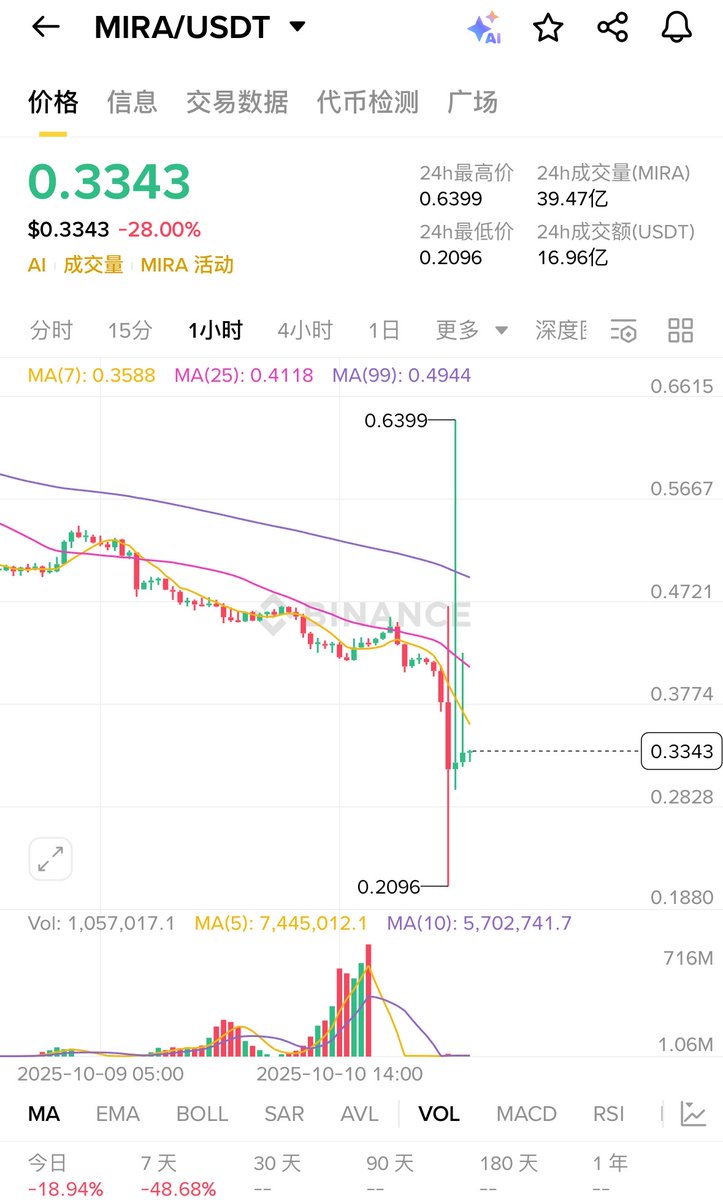The image size is (723, 1200).
Task: Open the 广场 tab
Action: point(472,101)
